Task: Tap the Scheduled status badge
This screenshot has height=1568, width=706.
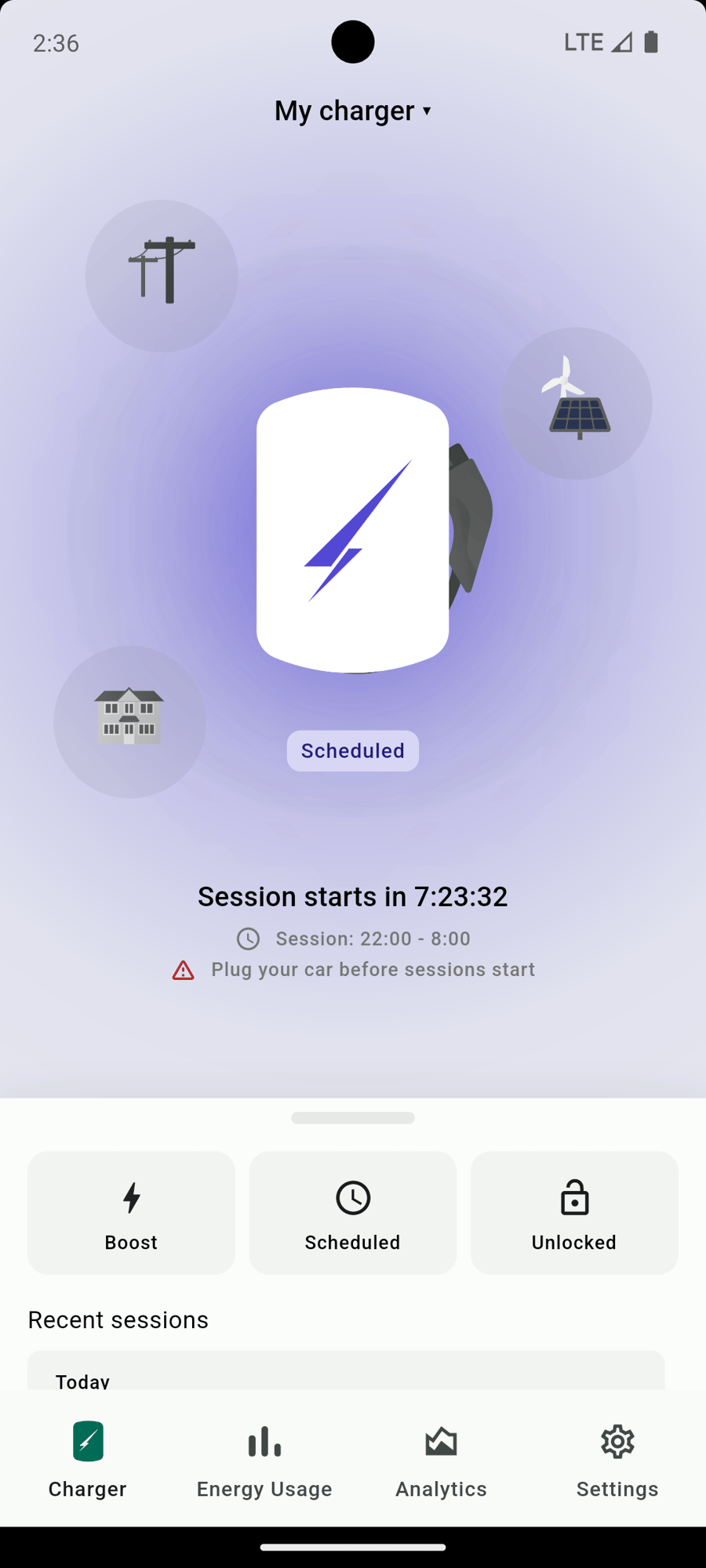Action: [x=352, y=750]
